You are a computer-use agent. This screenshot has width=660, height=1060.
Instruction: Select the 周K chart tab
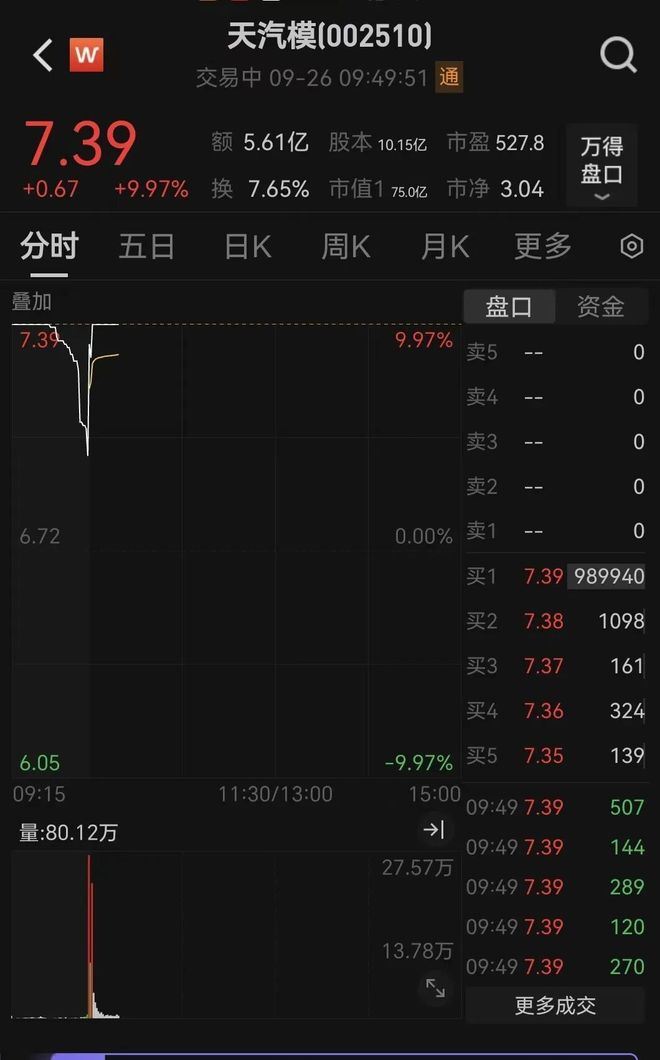(x=346, y=245)
